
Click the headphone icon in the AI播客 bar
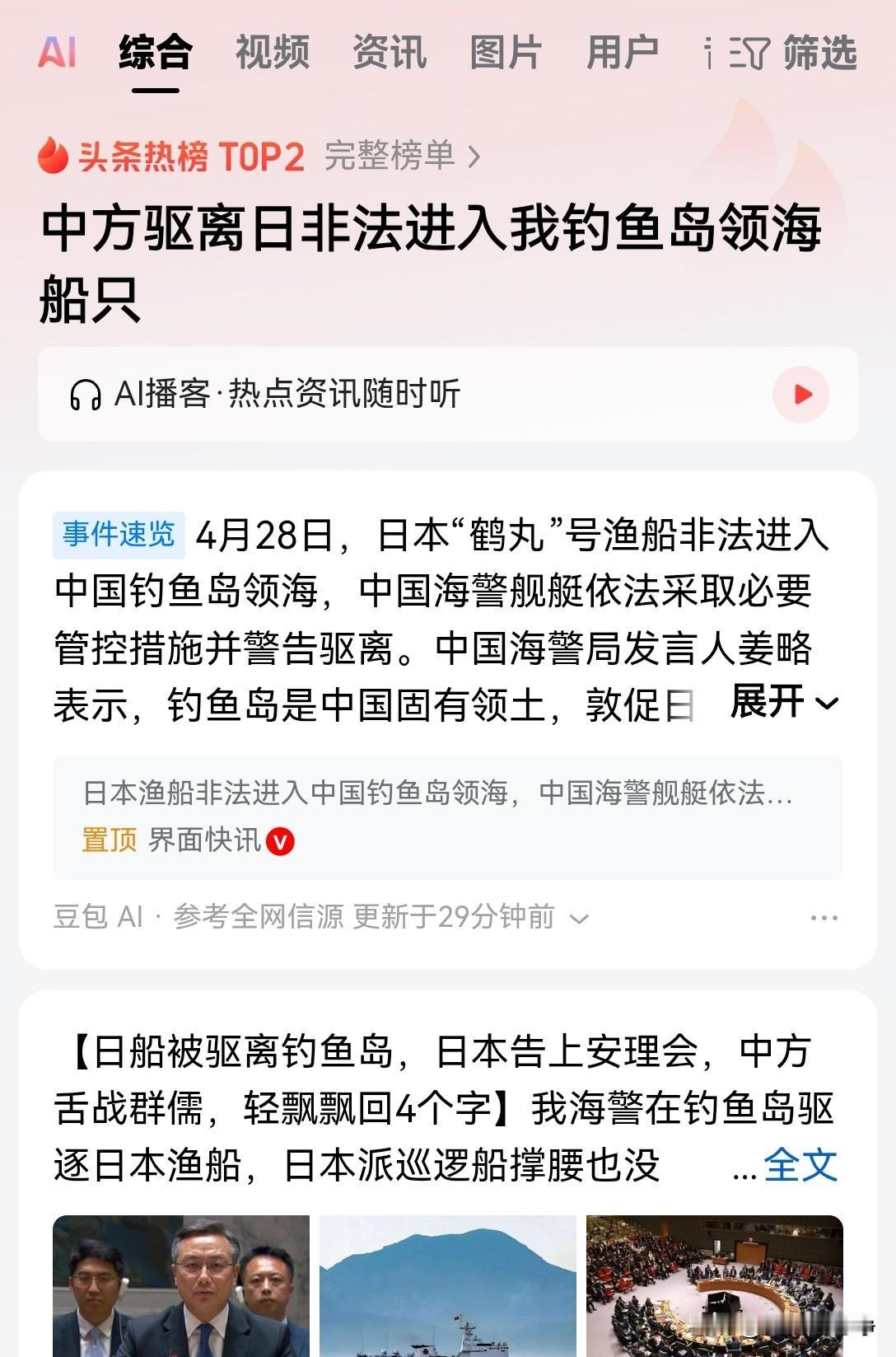[86, 394]
